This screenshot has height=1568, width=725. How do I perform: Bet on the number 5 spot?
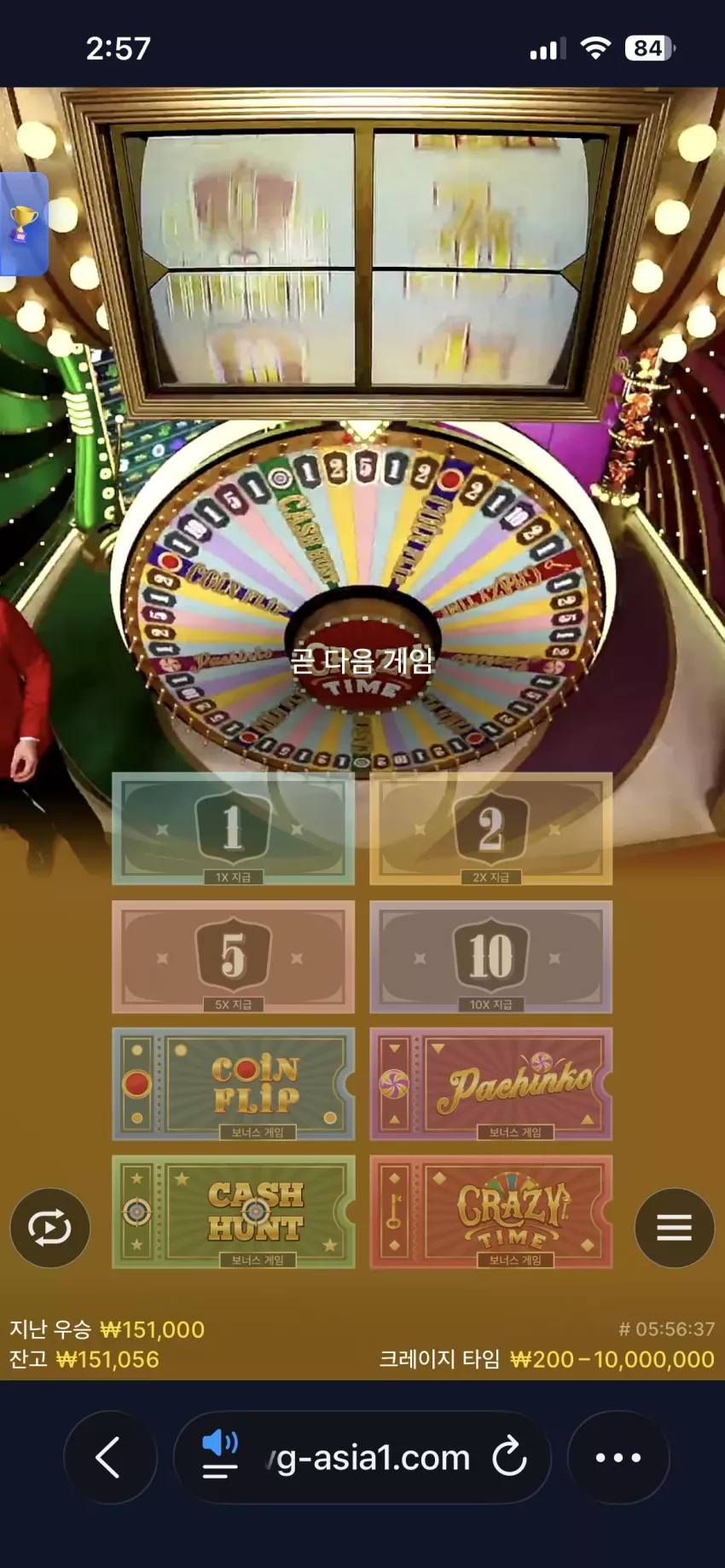[x=233, y=957]
